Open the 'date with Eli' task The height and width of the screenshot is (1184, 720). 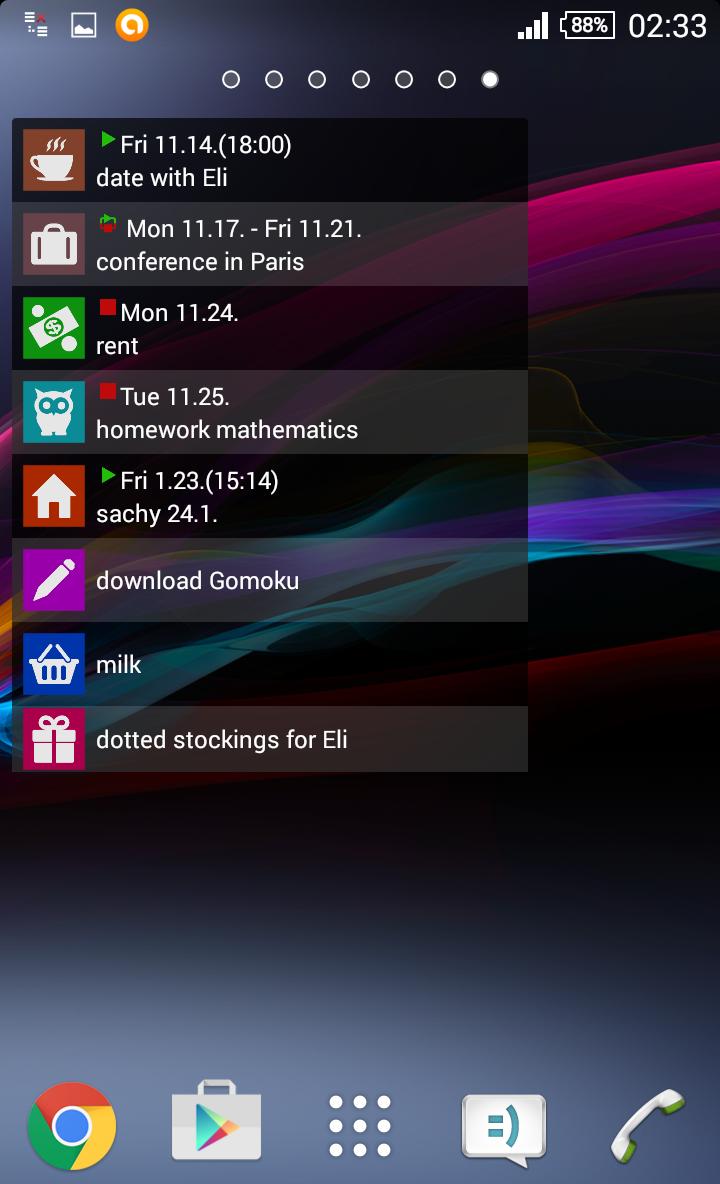pyautogui.click(x=270, y=161)
